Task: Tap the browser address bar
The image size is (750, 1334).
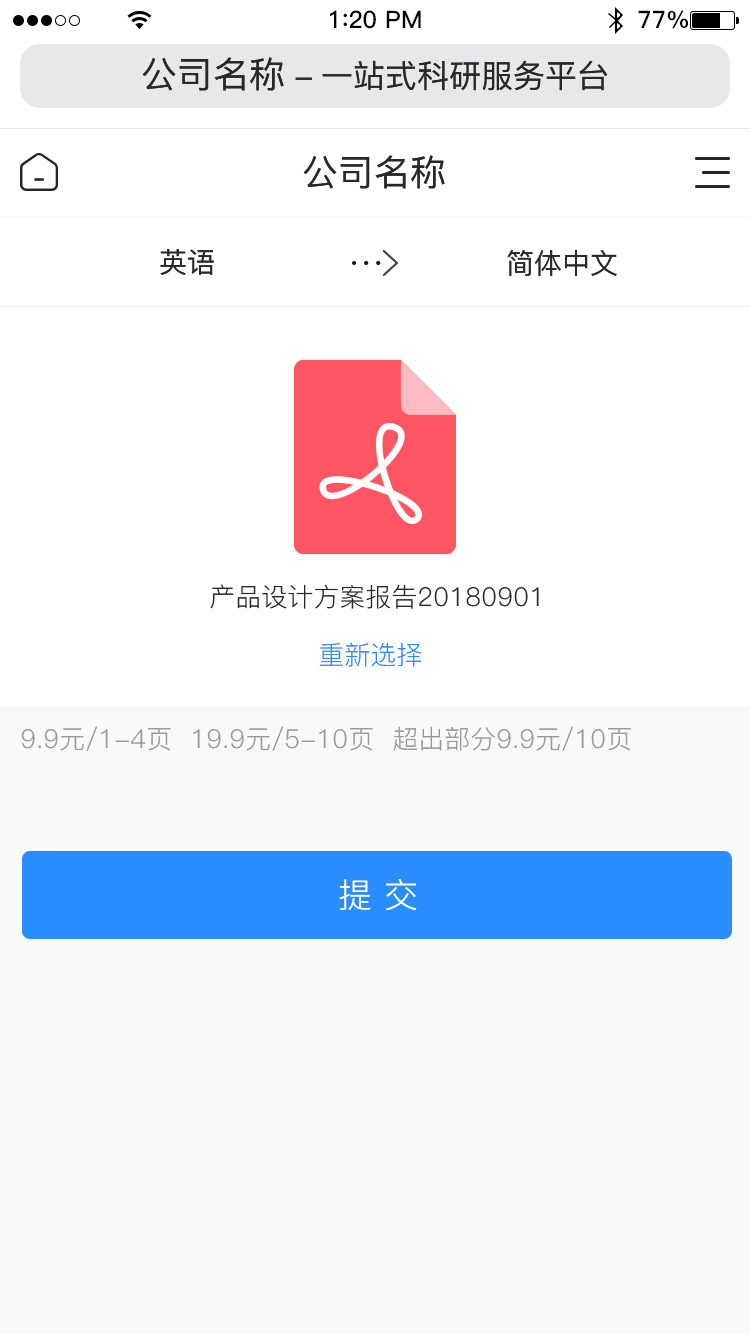Action: (x=375, y=76)
